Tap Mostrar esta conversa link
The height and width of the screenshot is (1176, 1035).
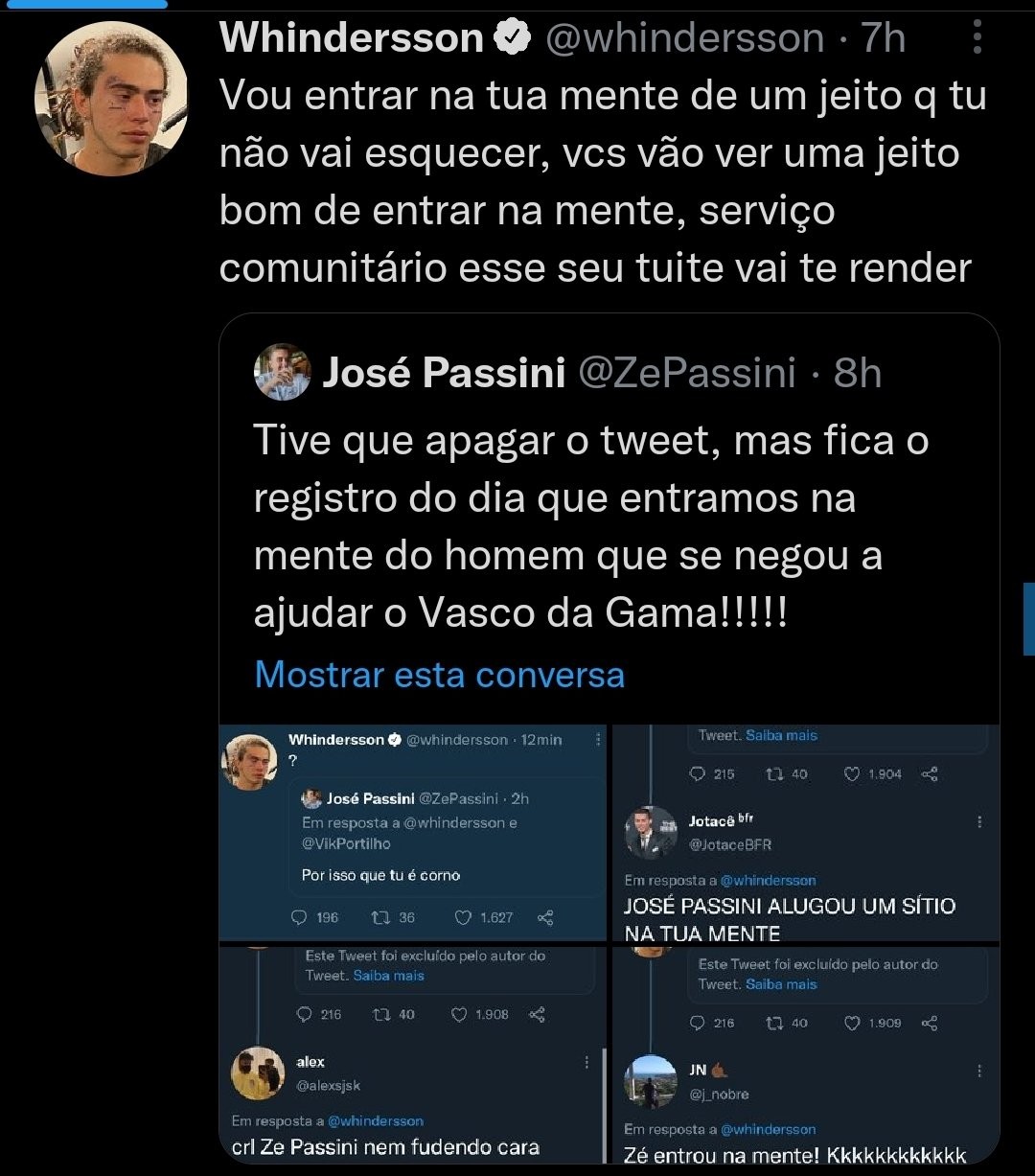(439, 675)
